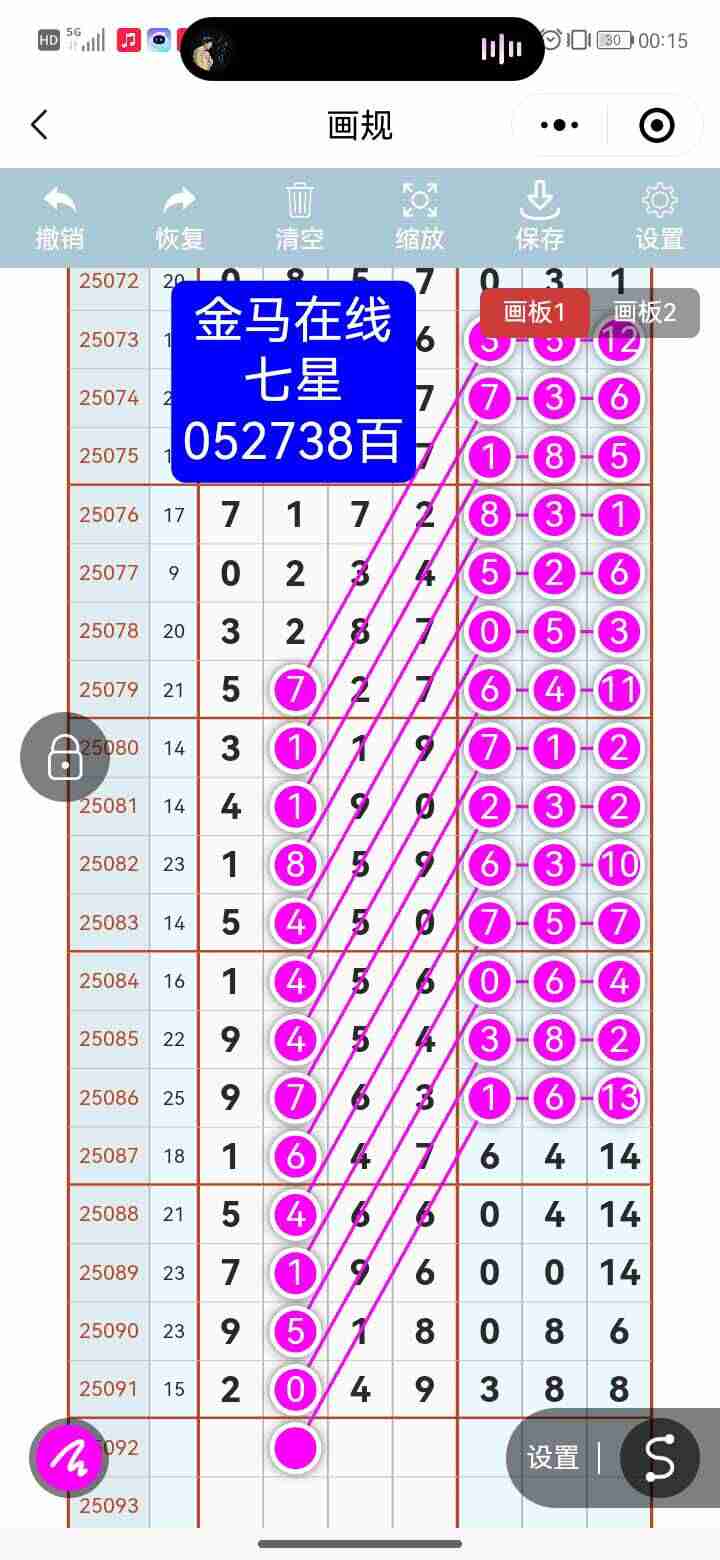Select the S curve line tool
Screen dimensions: 720x1560
click(x=659, y=1458)
